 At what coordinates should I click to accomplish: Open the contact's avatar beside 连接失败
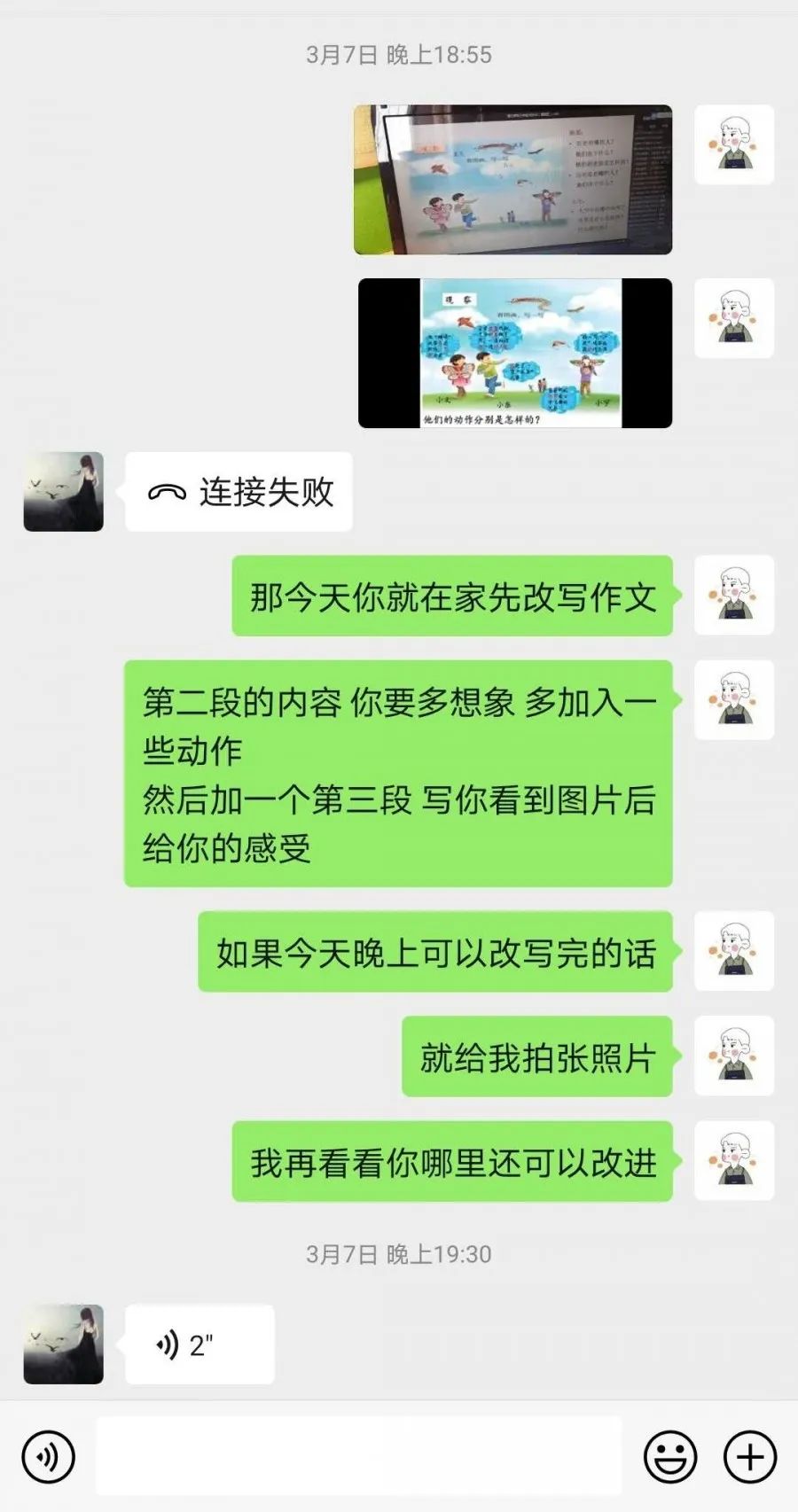[63, 492]
